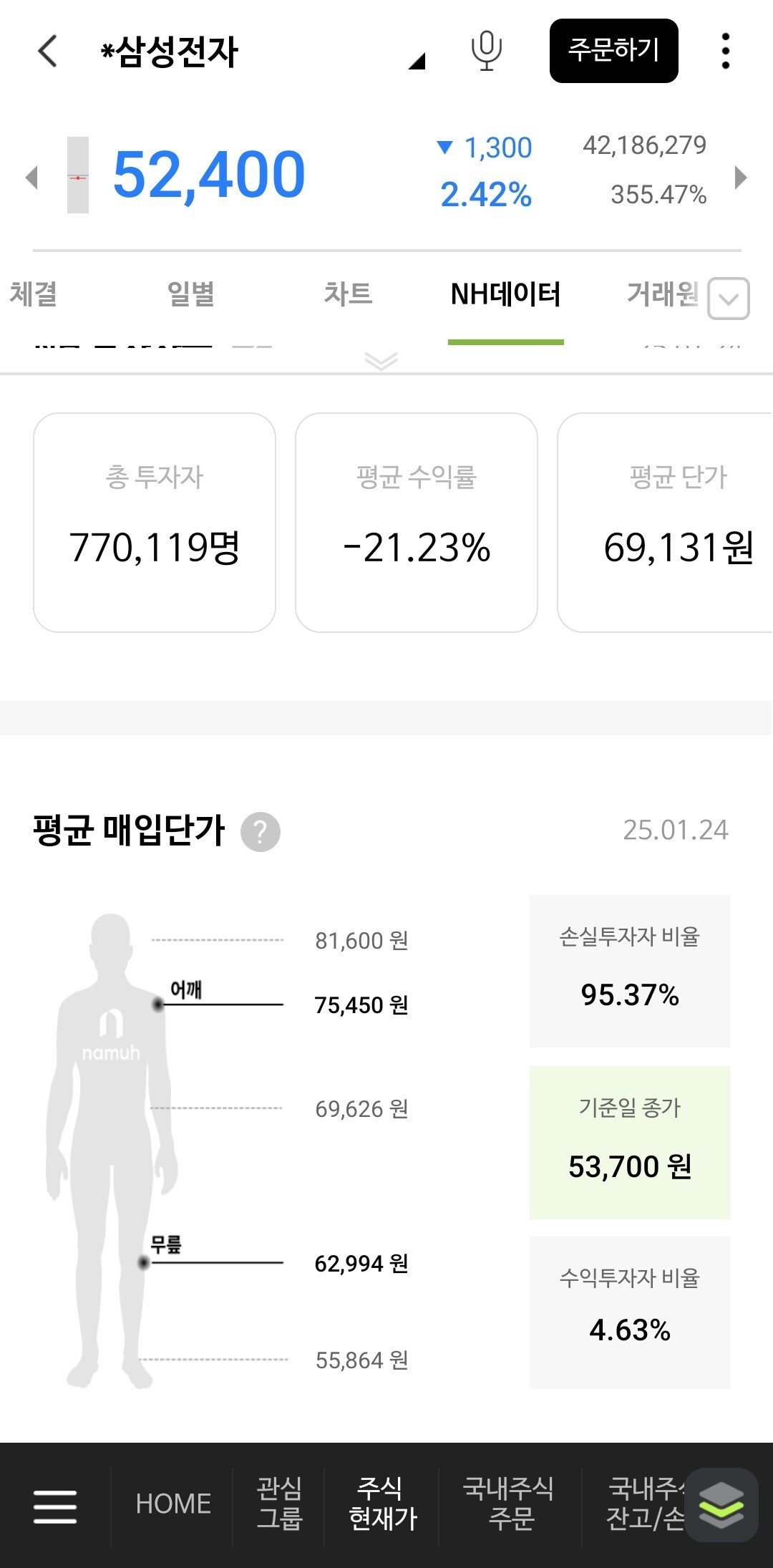The image size is (773, 1568).
Task: Switch to the 일별 tab
Action: point(190,294)
